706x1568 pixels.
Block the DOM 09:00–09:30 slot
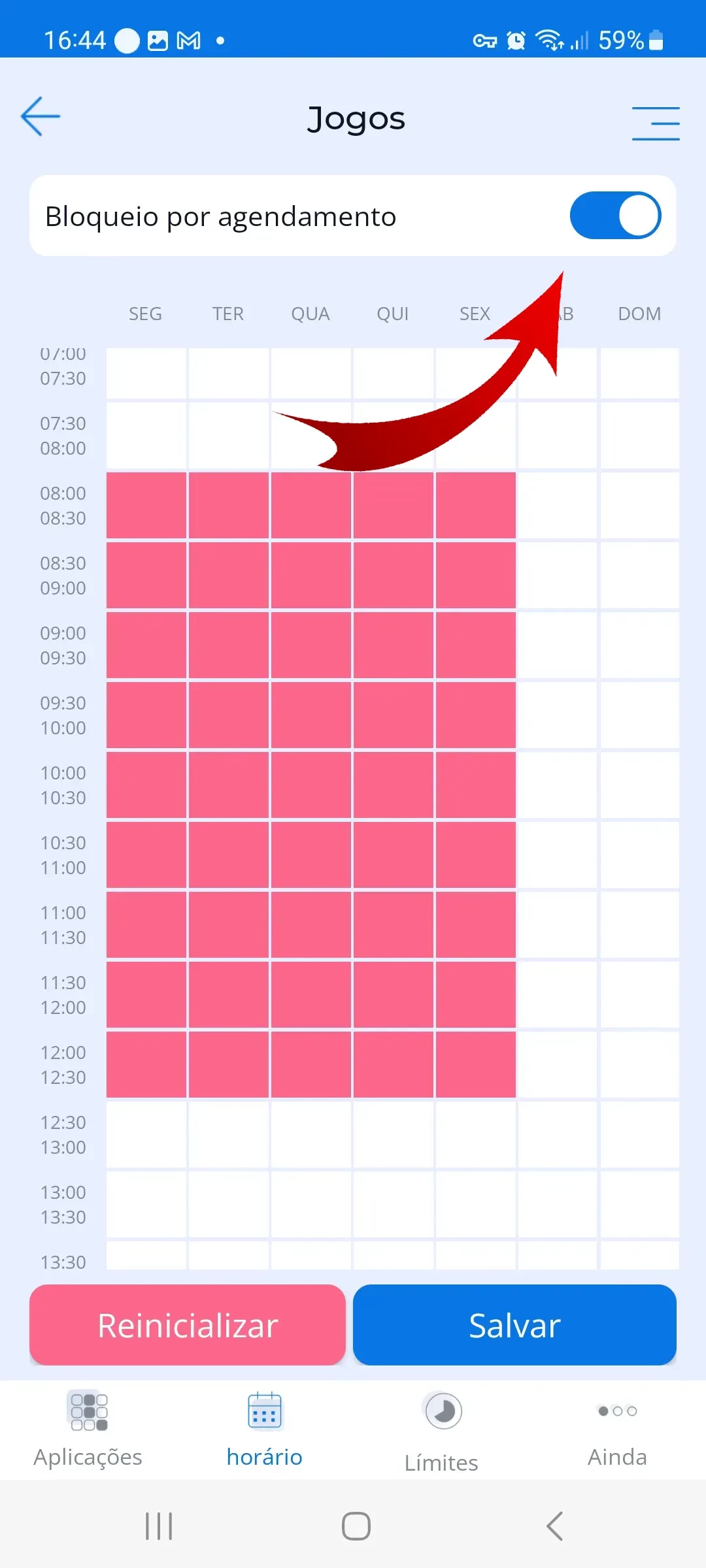click(639, 645)
